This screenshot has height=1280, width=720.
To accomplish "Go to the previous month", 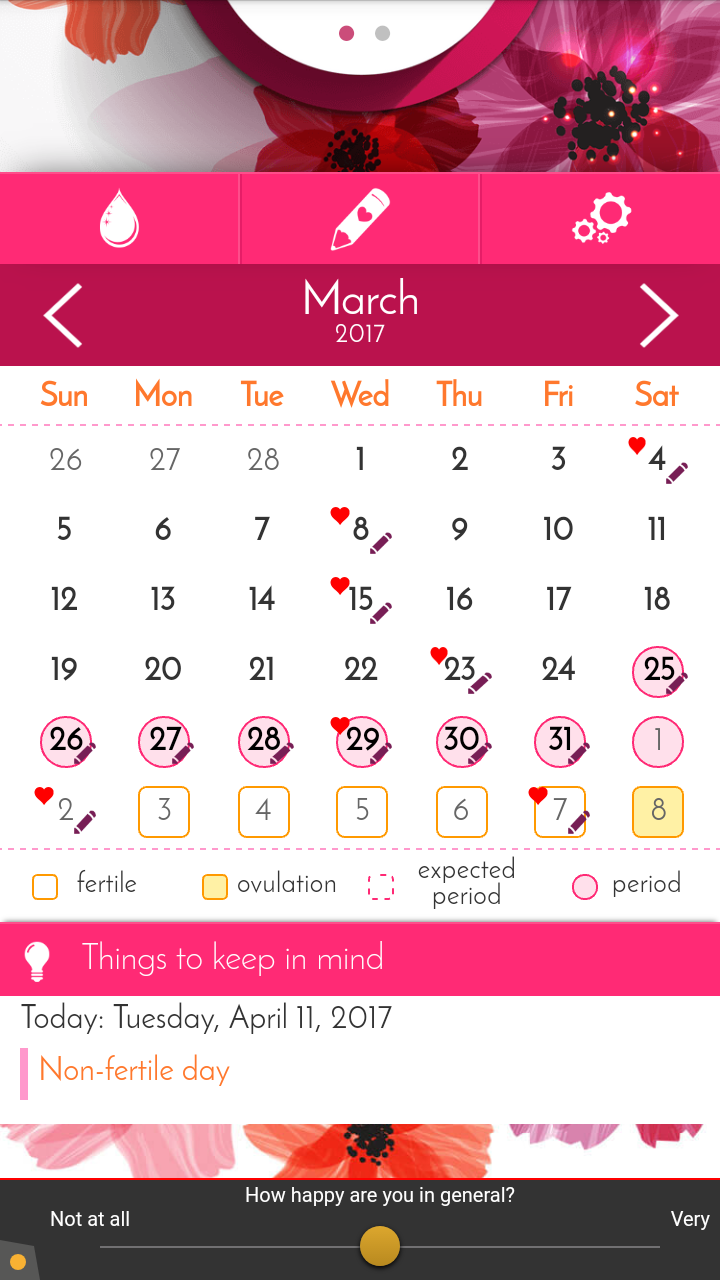I will [x=64, y=315].
